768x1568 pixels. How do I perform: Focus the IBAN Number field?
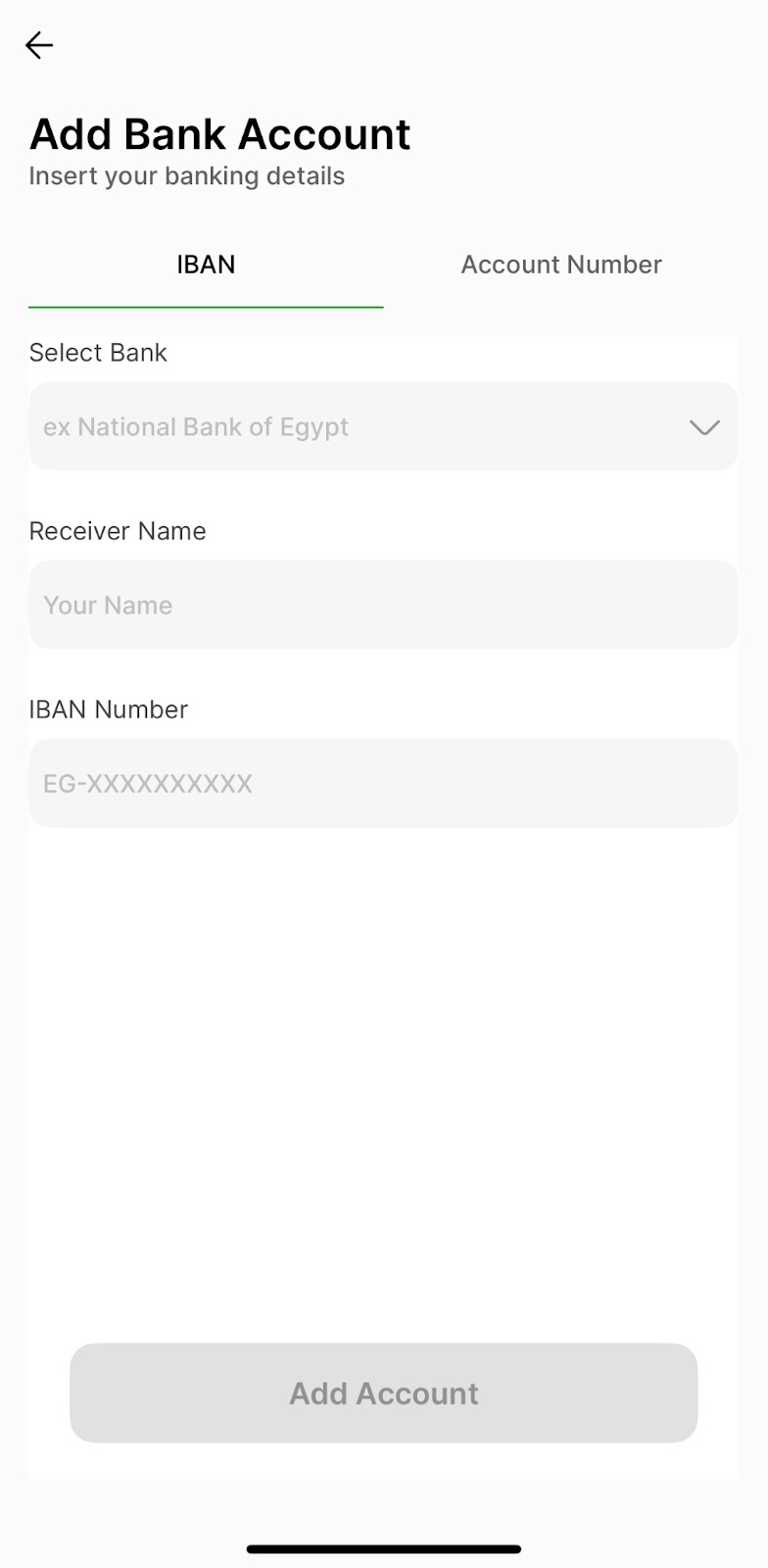tap(383, 783)
